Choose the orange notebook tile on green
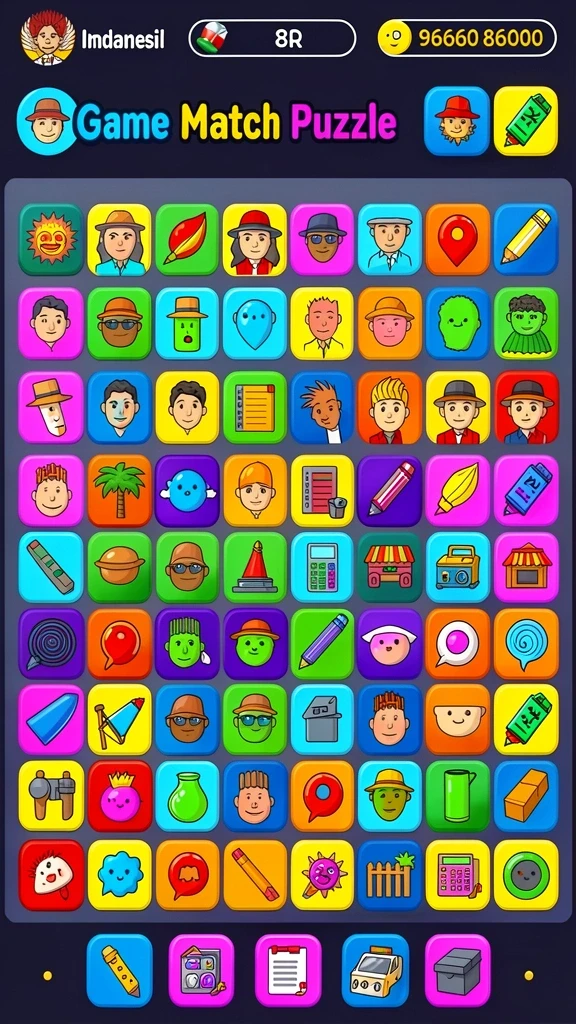The image size is (576, 1024). pyautogui.click(x=255, y=407)
